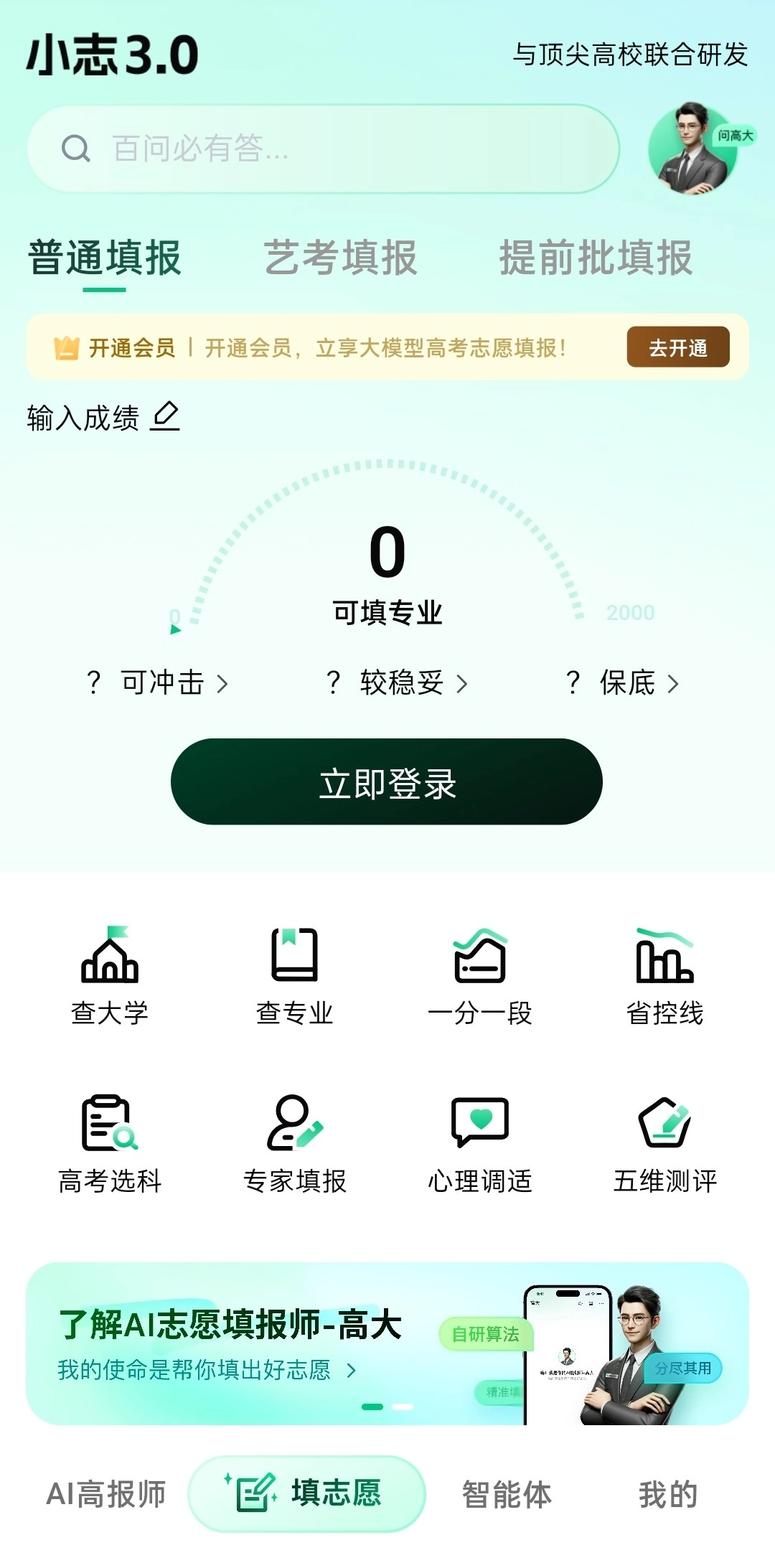
Task: Open 专家填报 expert service
Action: coord(294,1144)
